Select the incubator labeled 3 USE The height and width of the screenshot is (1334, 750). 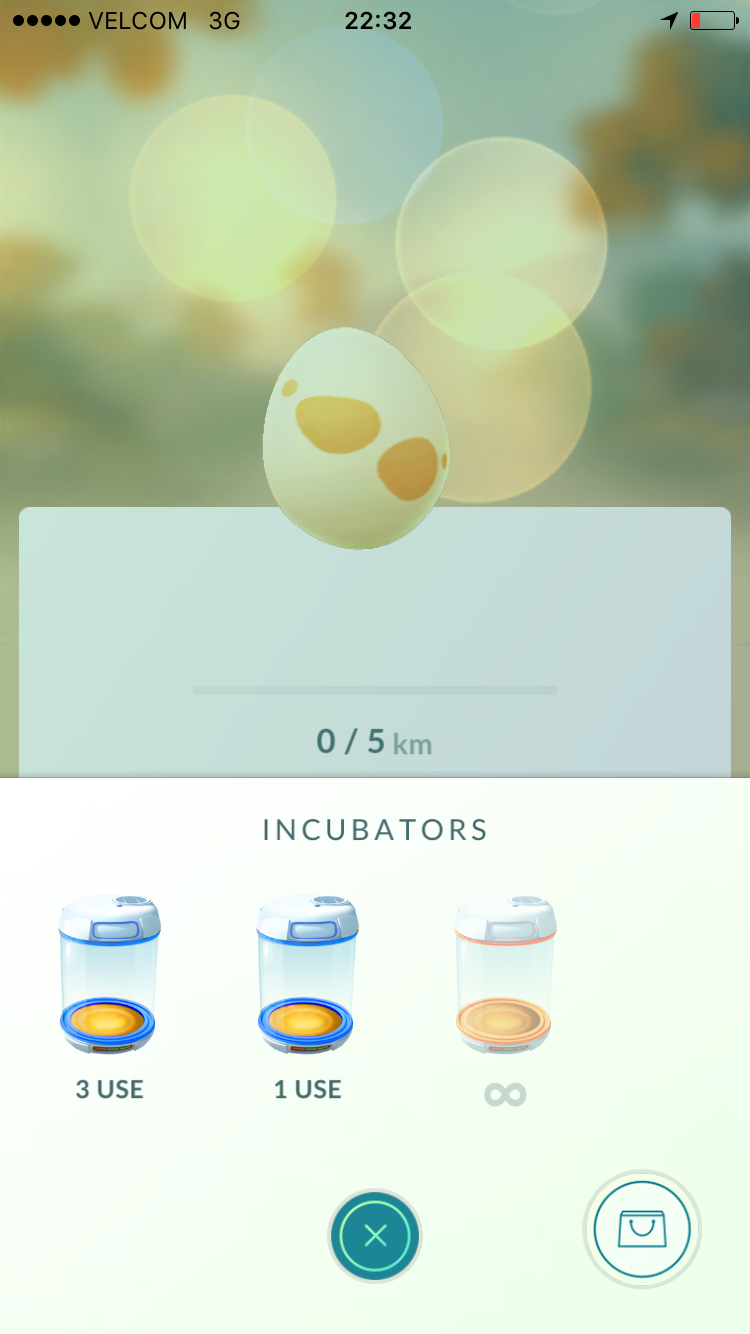[108, 976]
